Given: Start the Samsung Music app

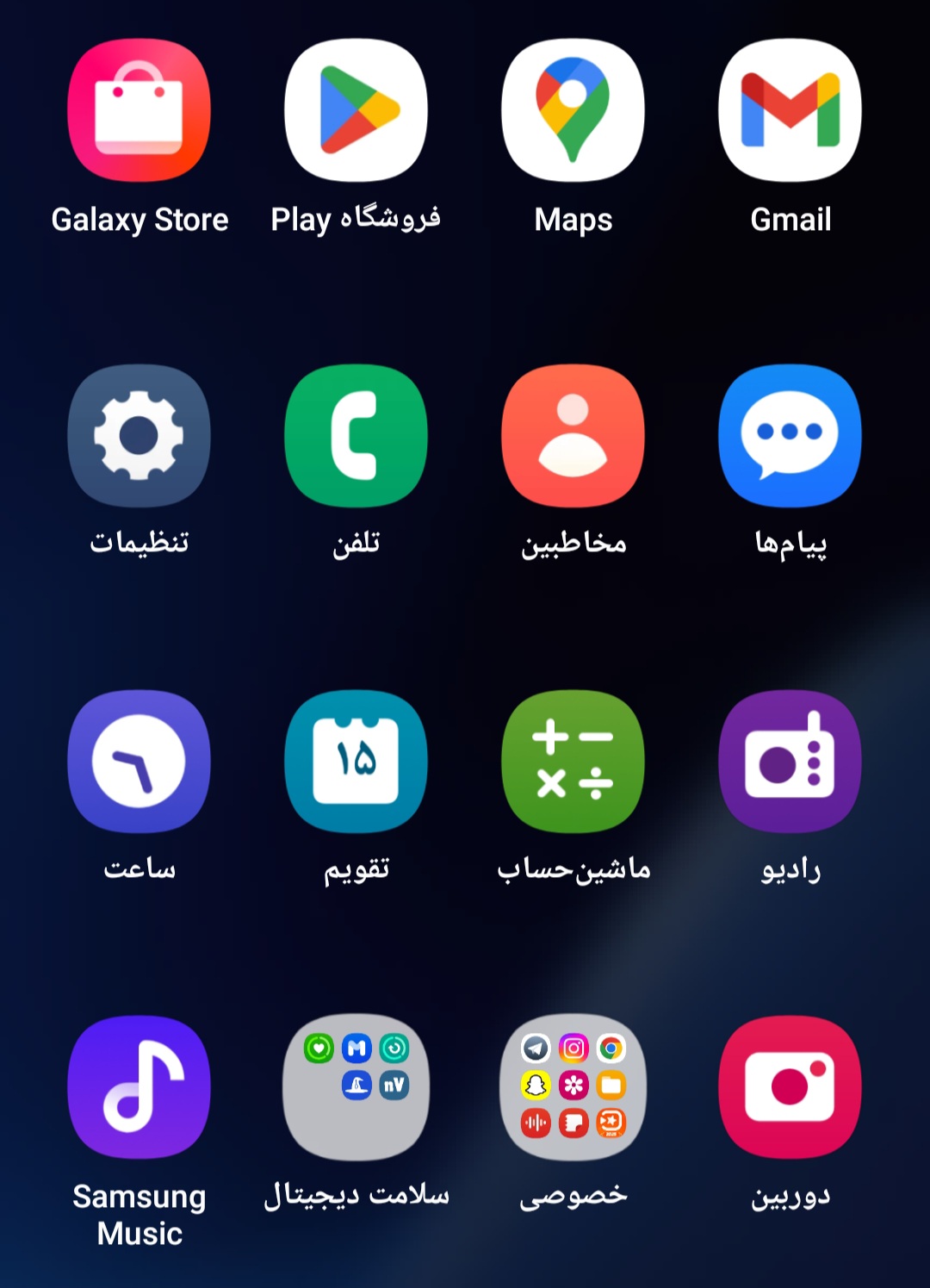Looking at the screenshot, I should (139, 1087).
